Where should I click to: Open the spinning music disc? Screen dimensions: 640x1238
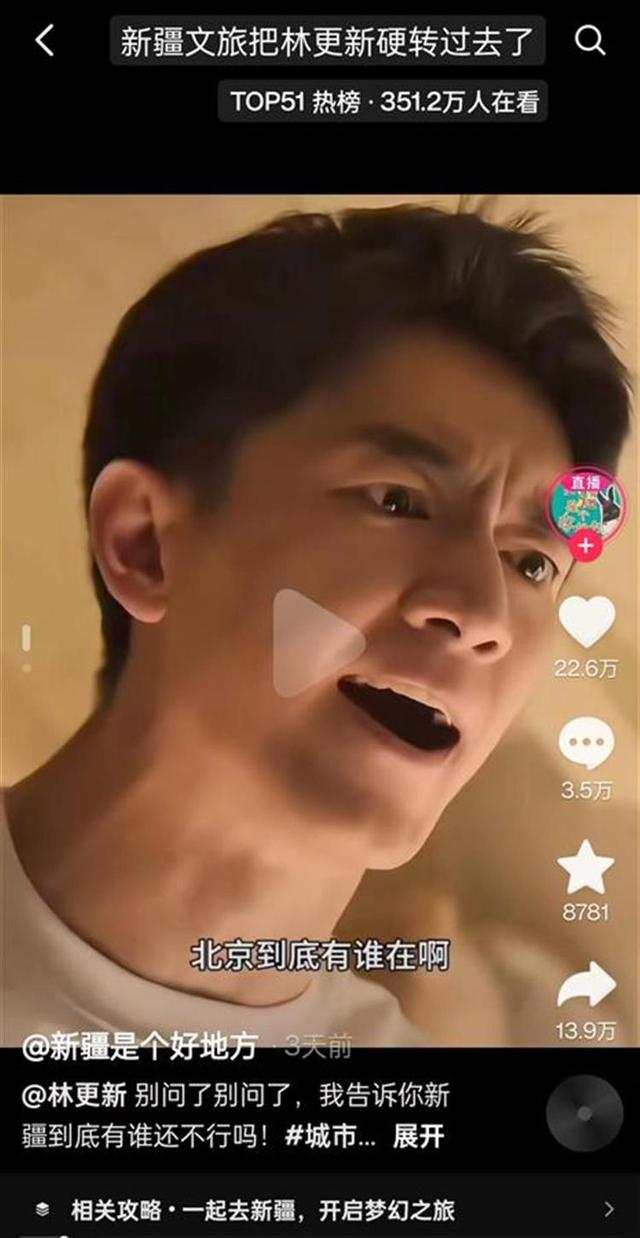[585, 1114]
